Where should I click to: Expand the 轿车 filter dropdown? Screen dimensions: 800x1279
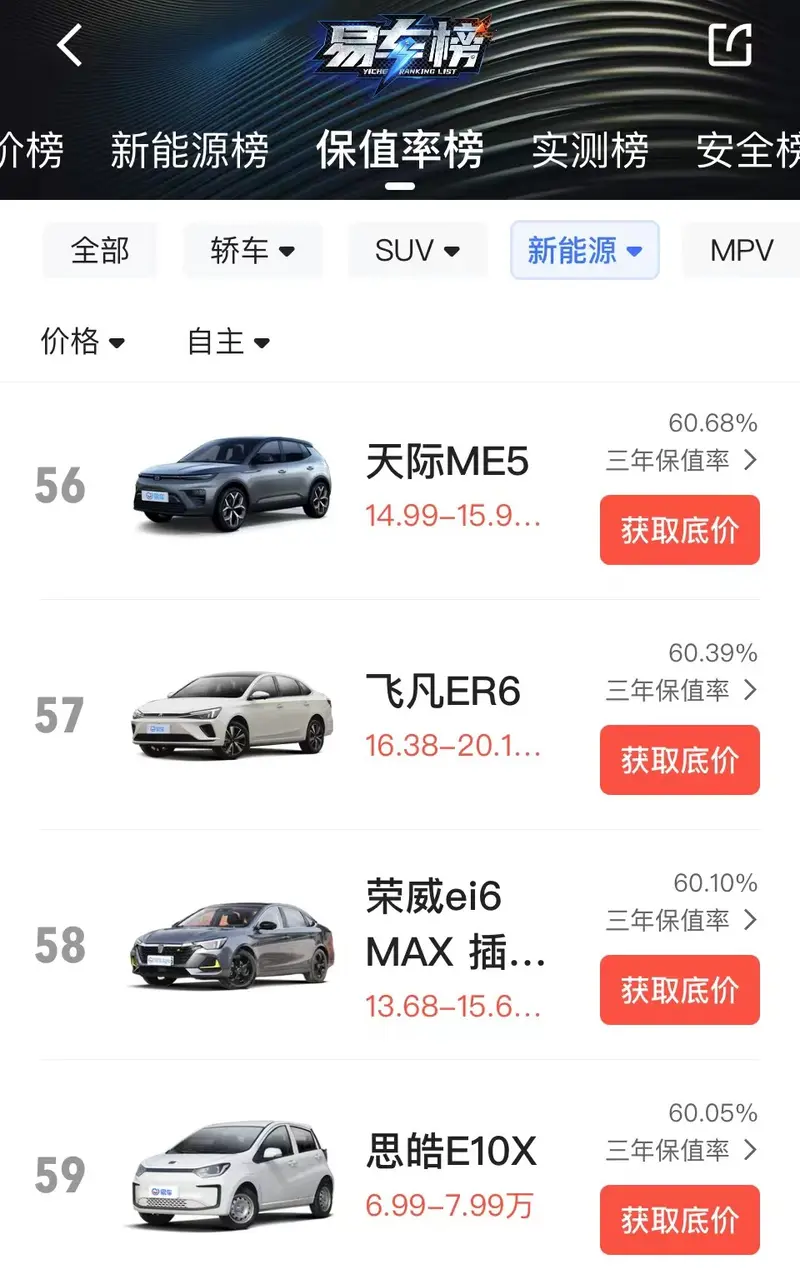[253, 250]
